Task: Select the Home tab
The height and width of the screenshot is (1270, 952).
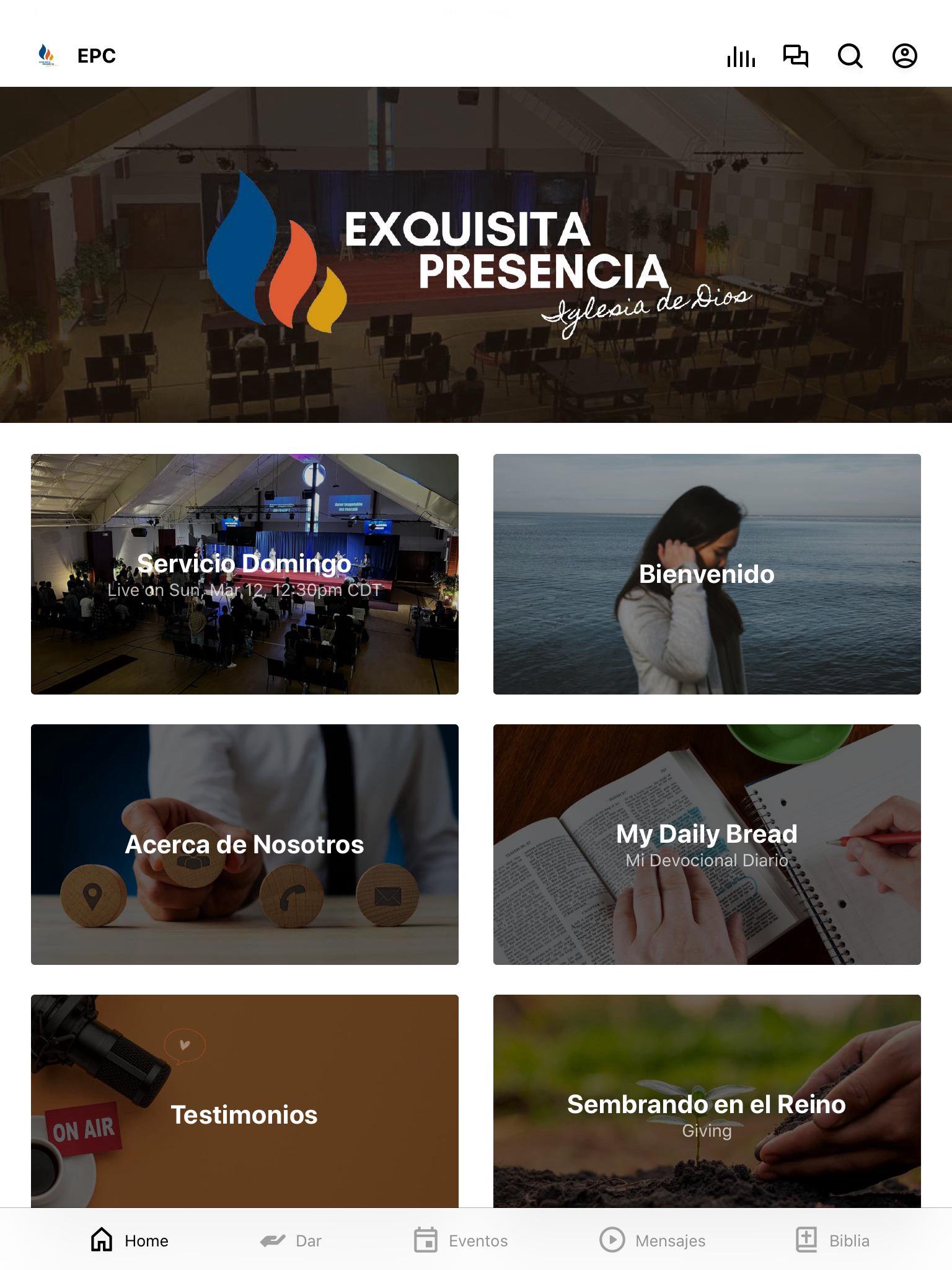Action: pyautogui.click(x=130, y=1240)
